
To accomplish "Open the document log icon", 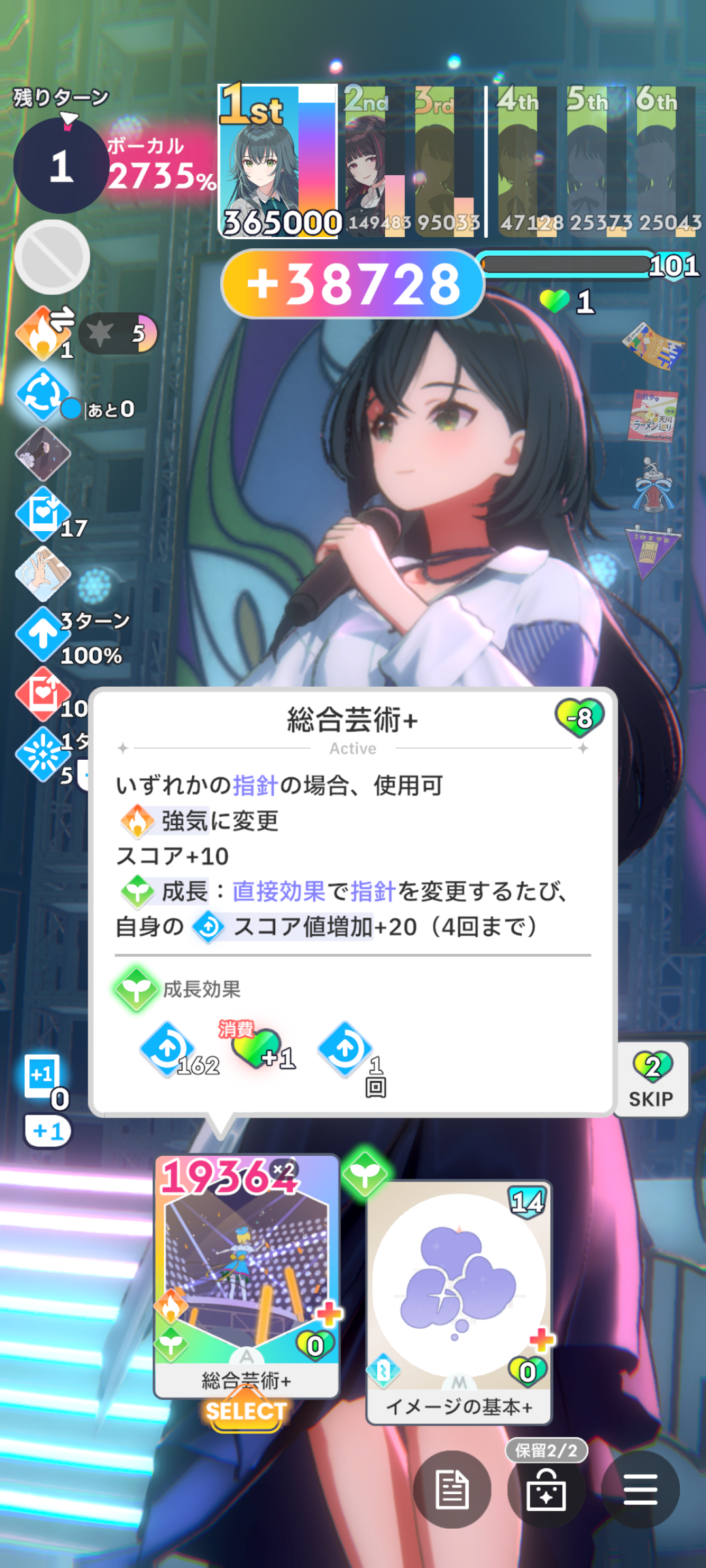I will [x=452, y=1489].
